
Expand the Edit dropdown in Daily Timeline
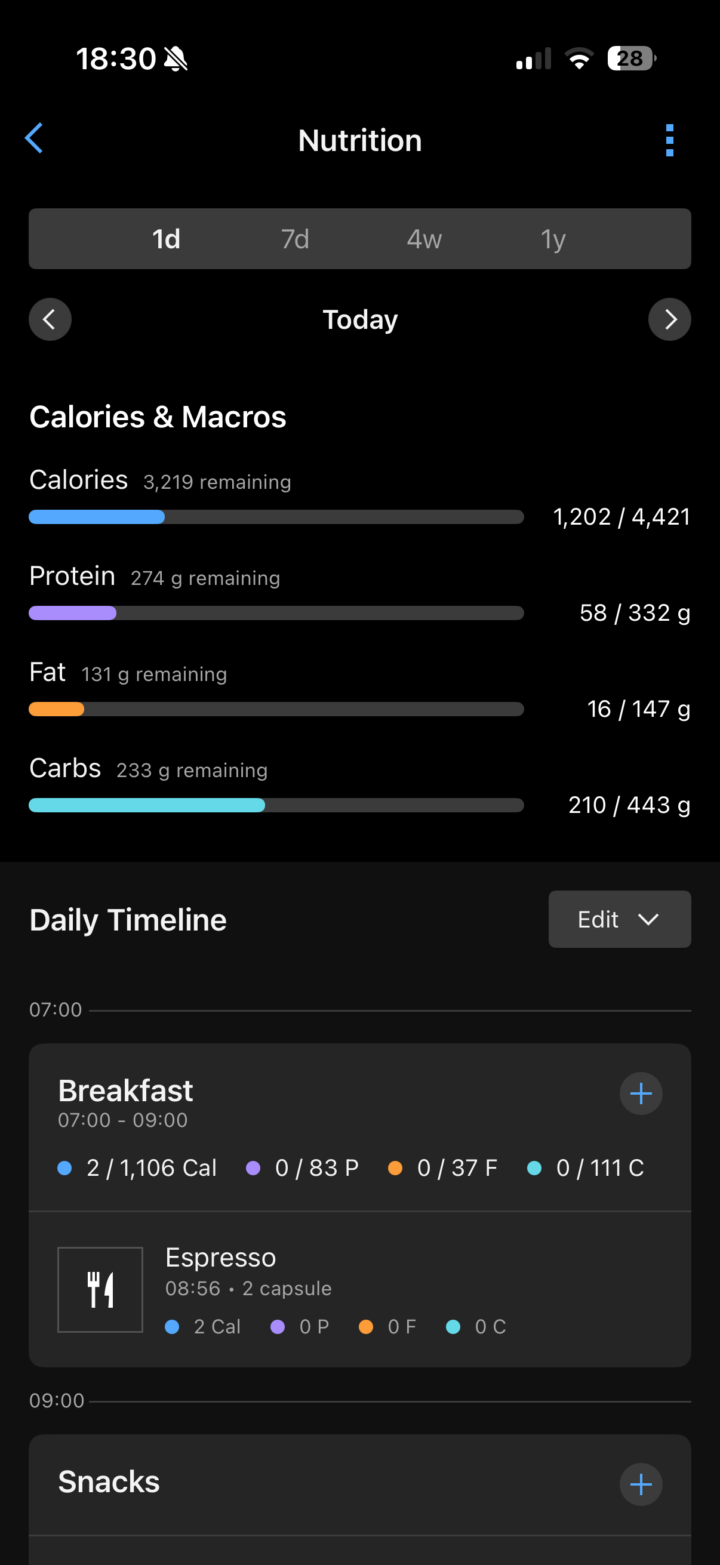point(619,919)
